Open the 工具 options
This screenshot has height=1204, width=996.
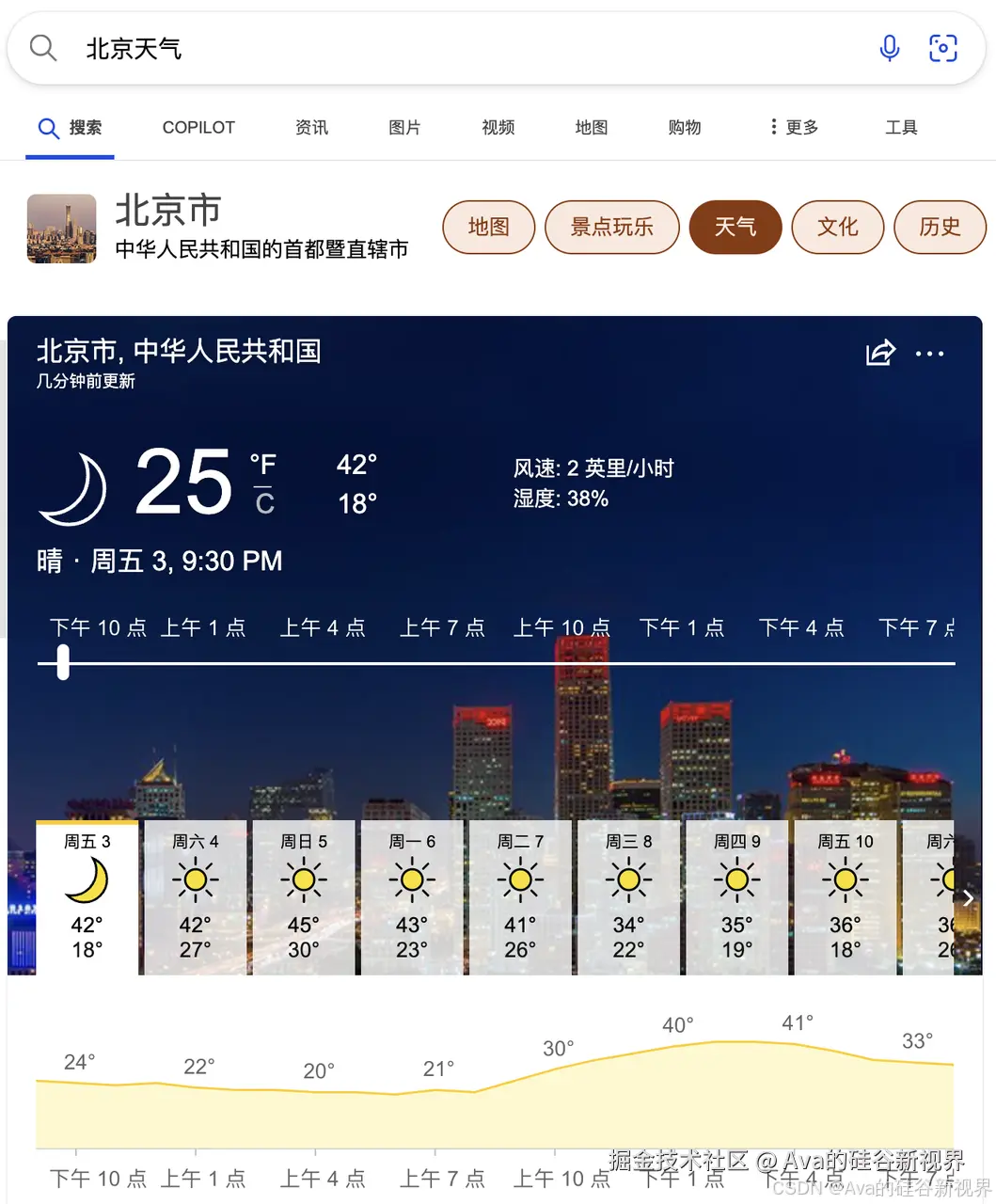[901, 127]
